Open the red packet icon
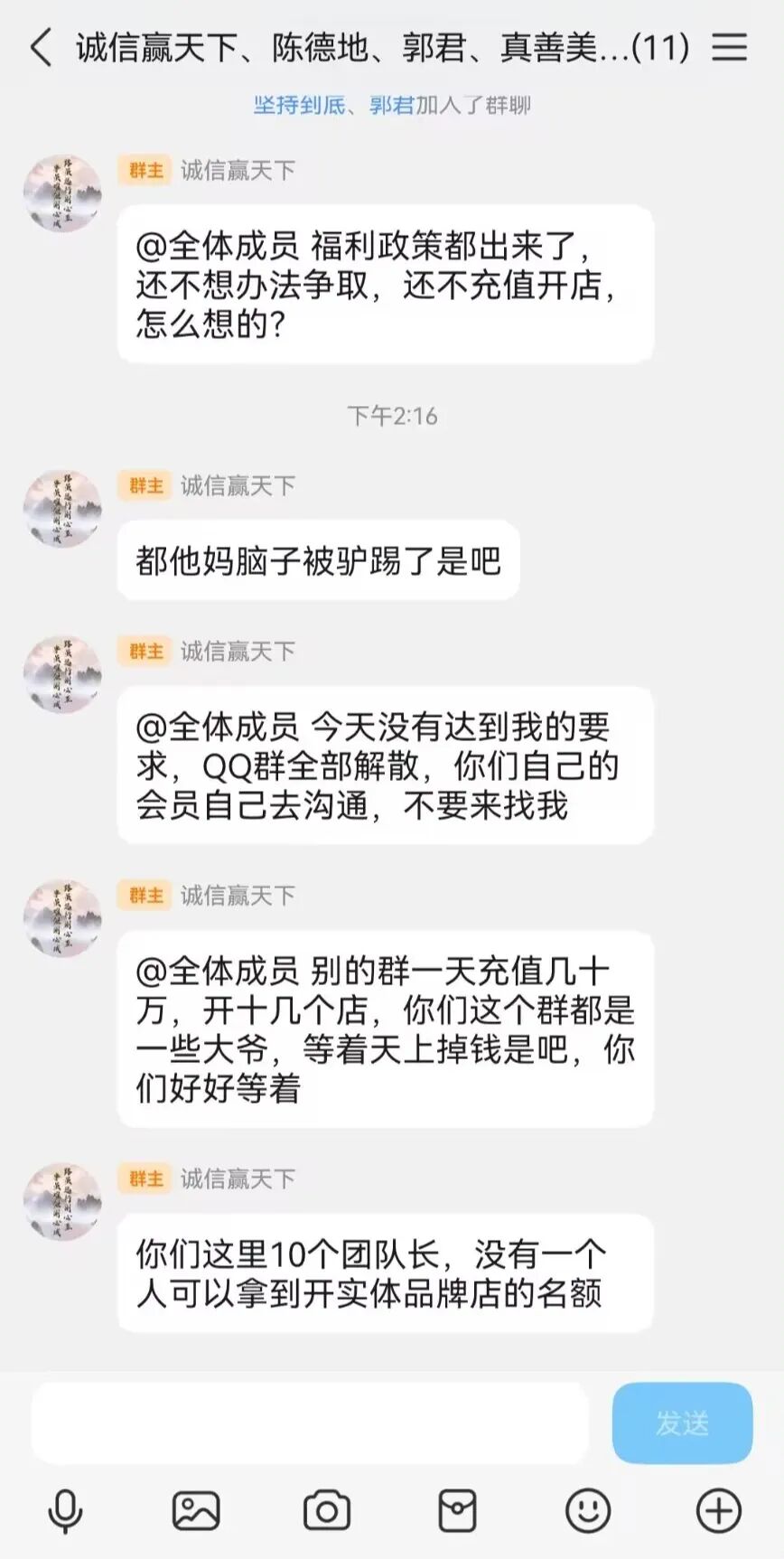The width and height of the screenshot is (784, 1559). click(x=457, y=1510)
